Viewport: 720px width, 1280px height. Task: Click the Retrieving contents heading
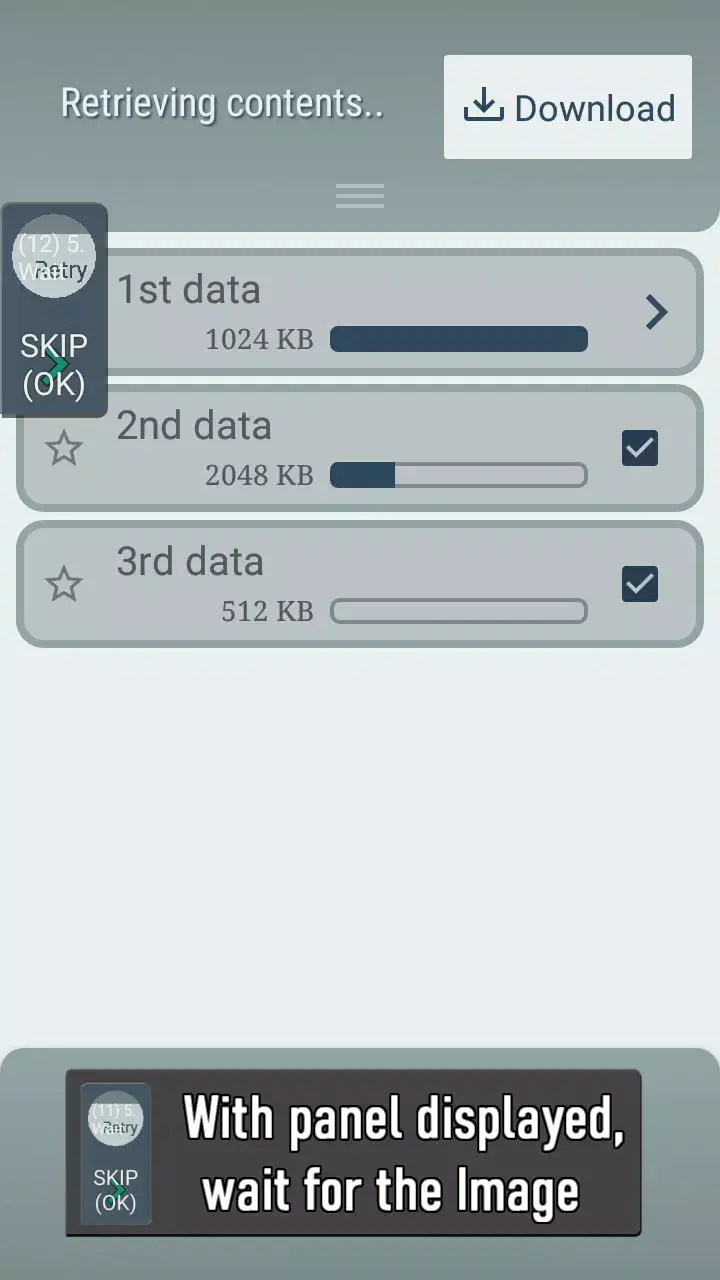(222, 103)
